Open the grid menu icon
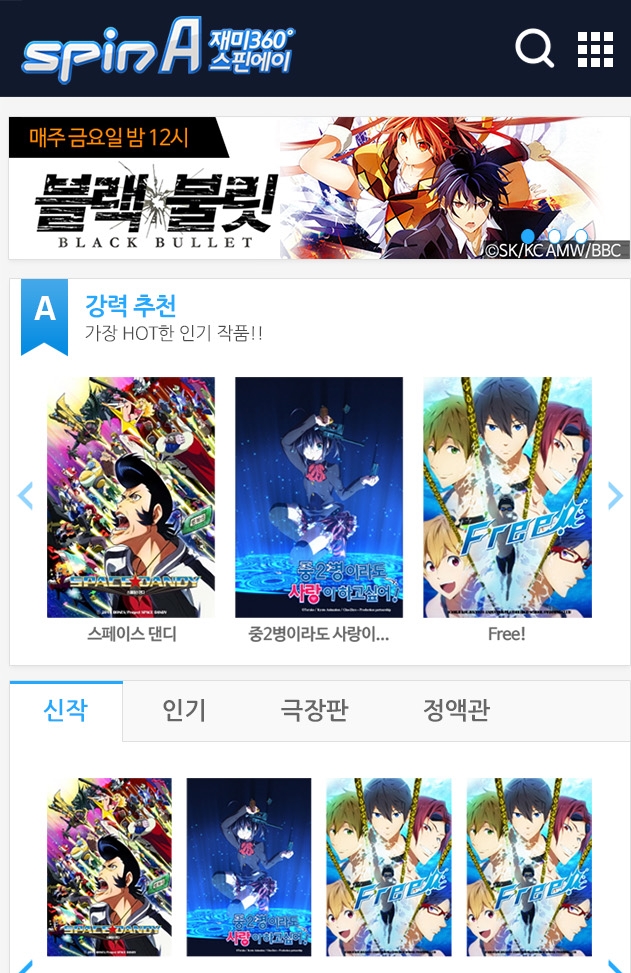 coord(596,48)
